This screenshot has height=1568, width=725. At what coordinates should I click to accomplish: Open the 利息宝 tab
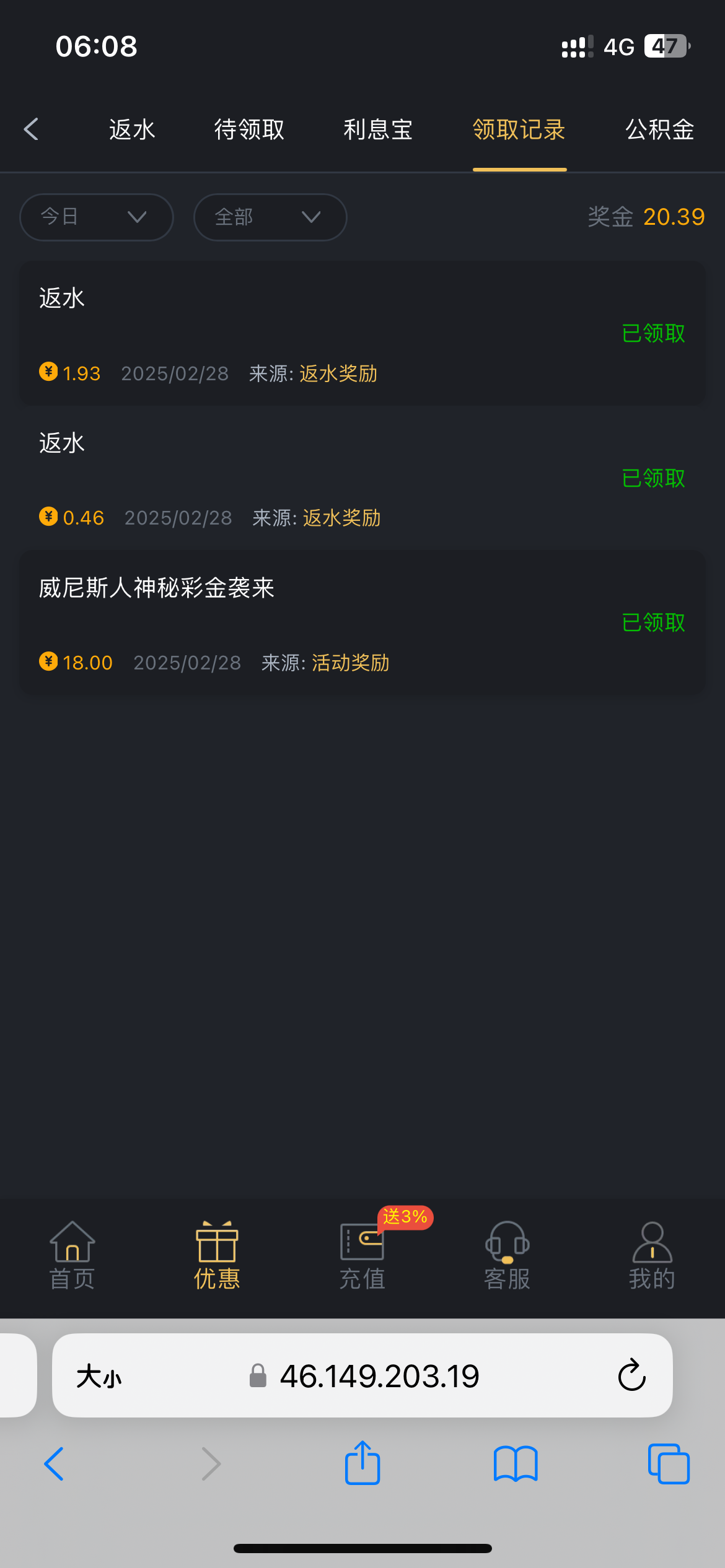pos(378,129)
